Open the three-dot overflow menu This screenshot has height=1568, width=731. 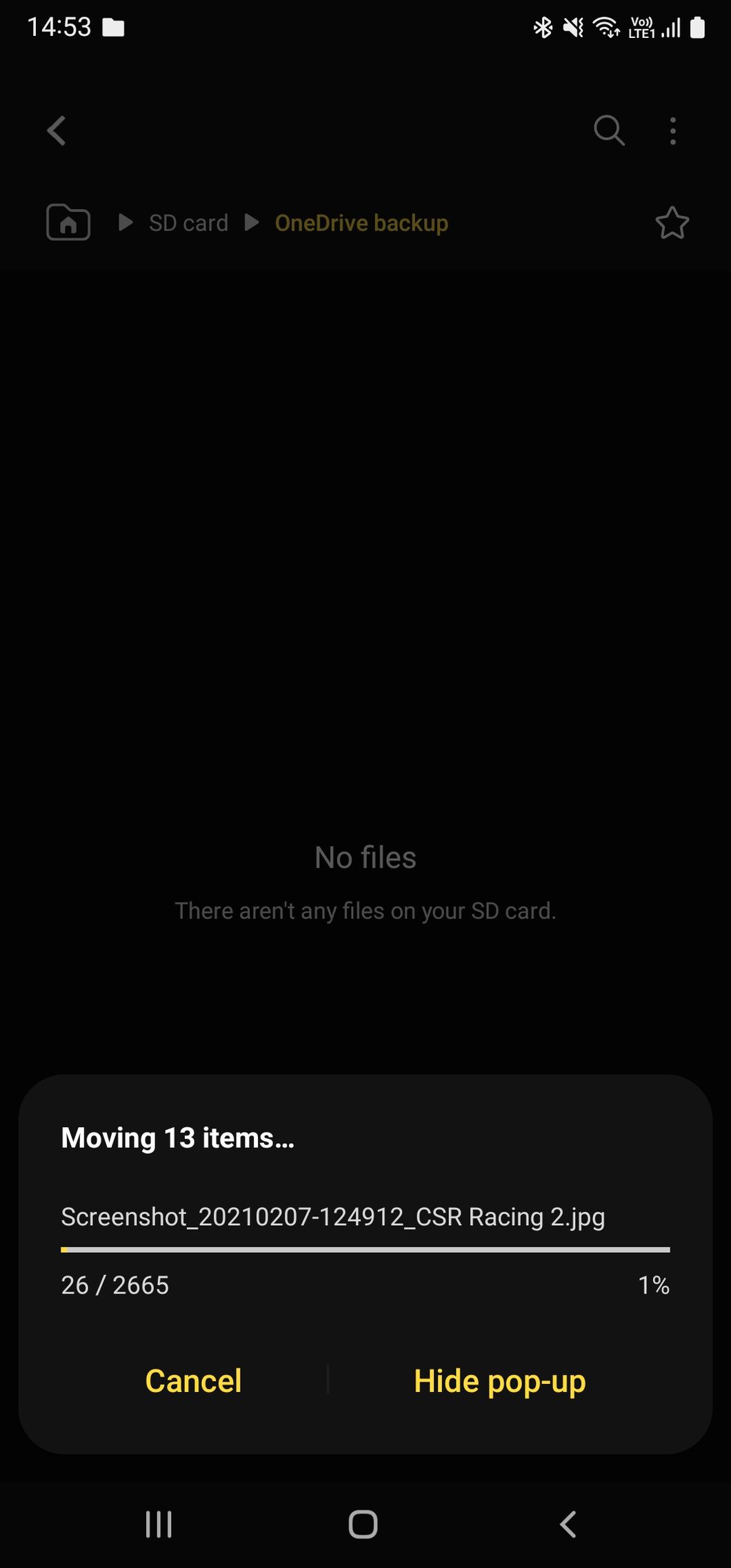click(672, 130)
